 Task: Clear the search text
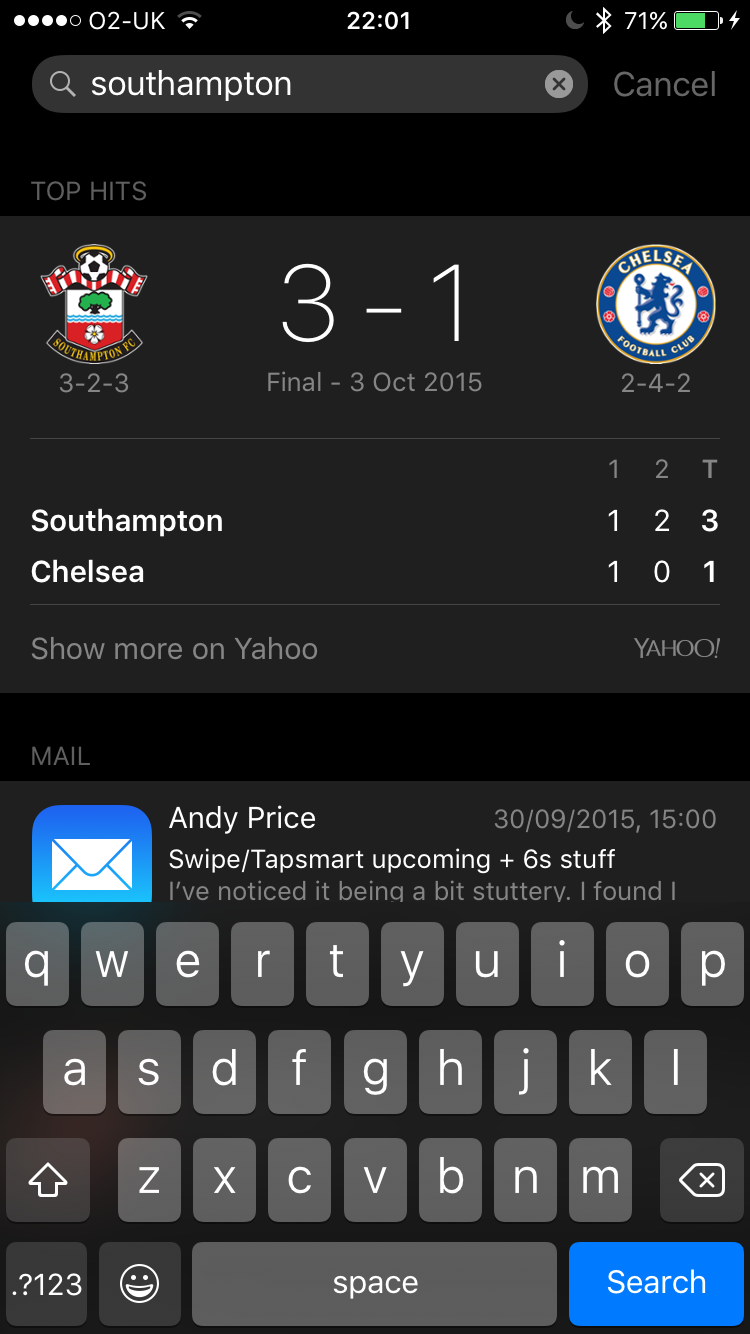[559, 84]
